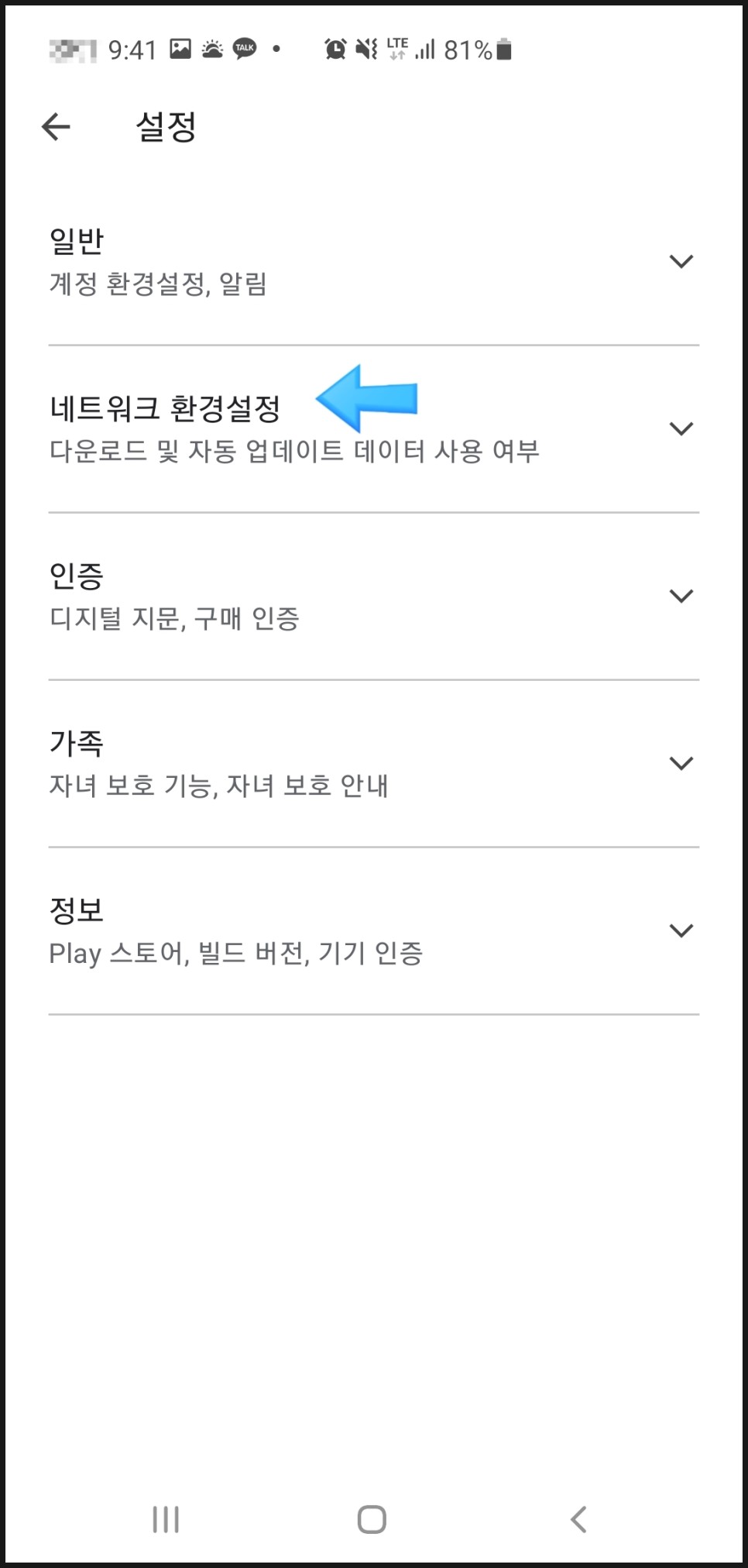Tap the muted sound status icon
Screen dimensions: 748x1568
tap(367, 48)
